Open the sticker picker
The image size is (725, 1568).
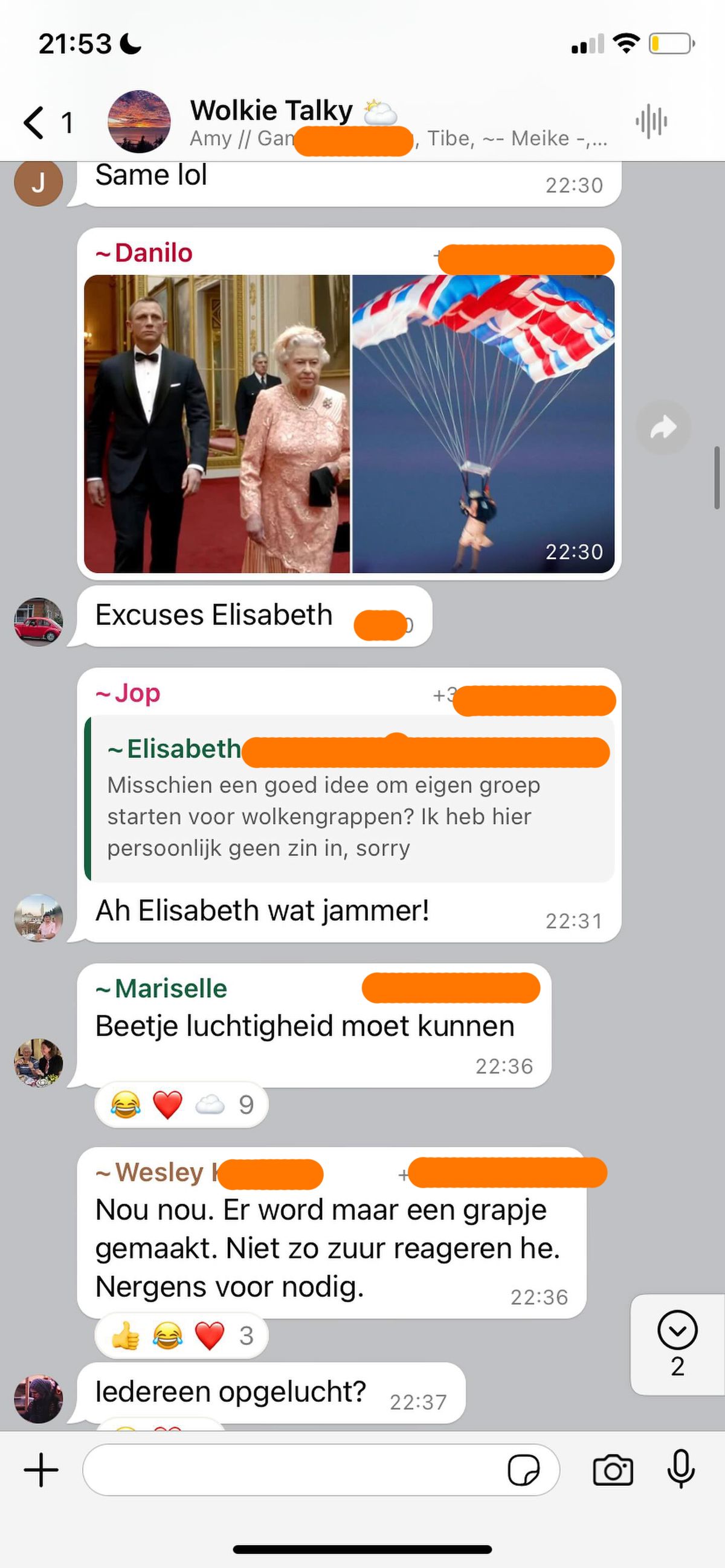tap(523, 1471)
